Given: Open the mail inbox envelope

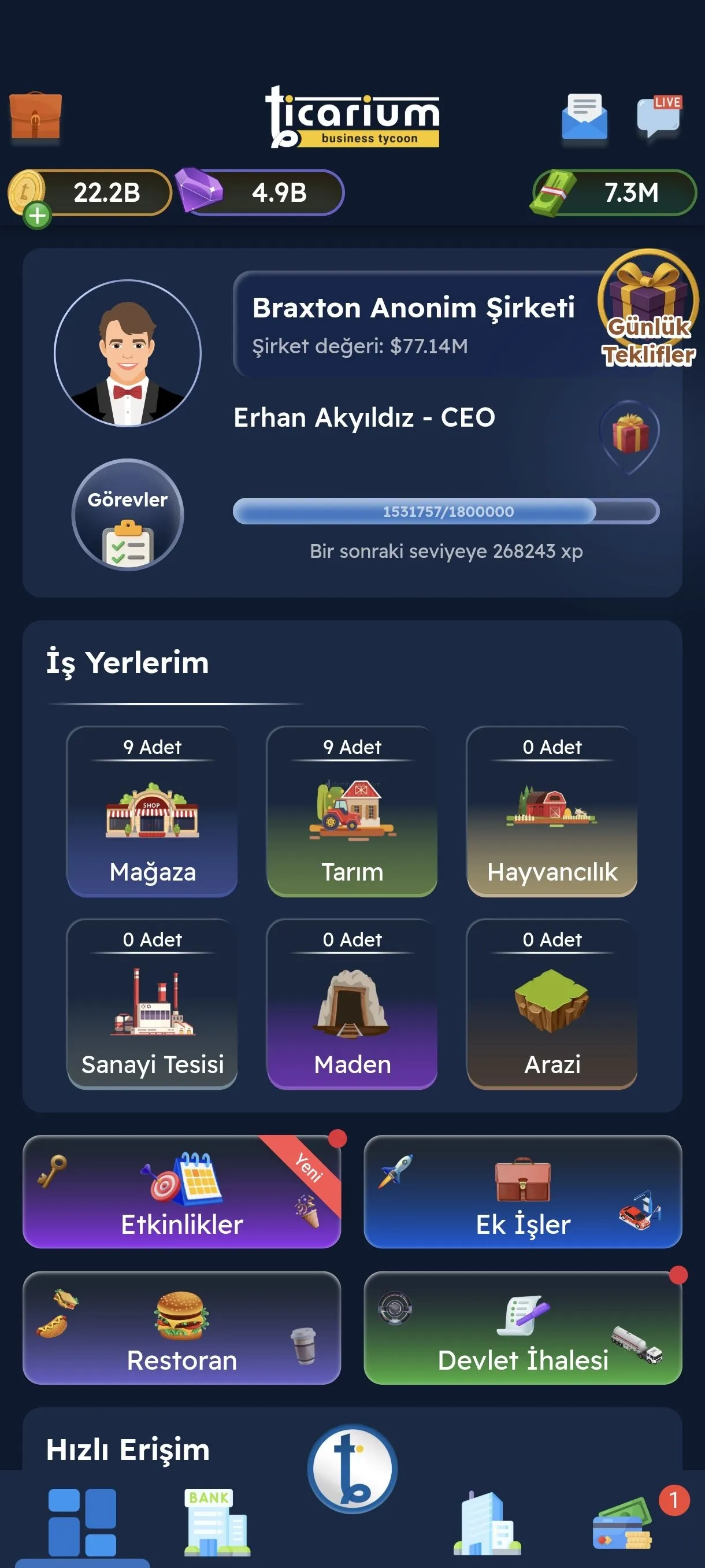Looking at the screenshot, I should tap(584, 116).
